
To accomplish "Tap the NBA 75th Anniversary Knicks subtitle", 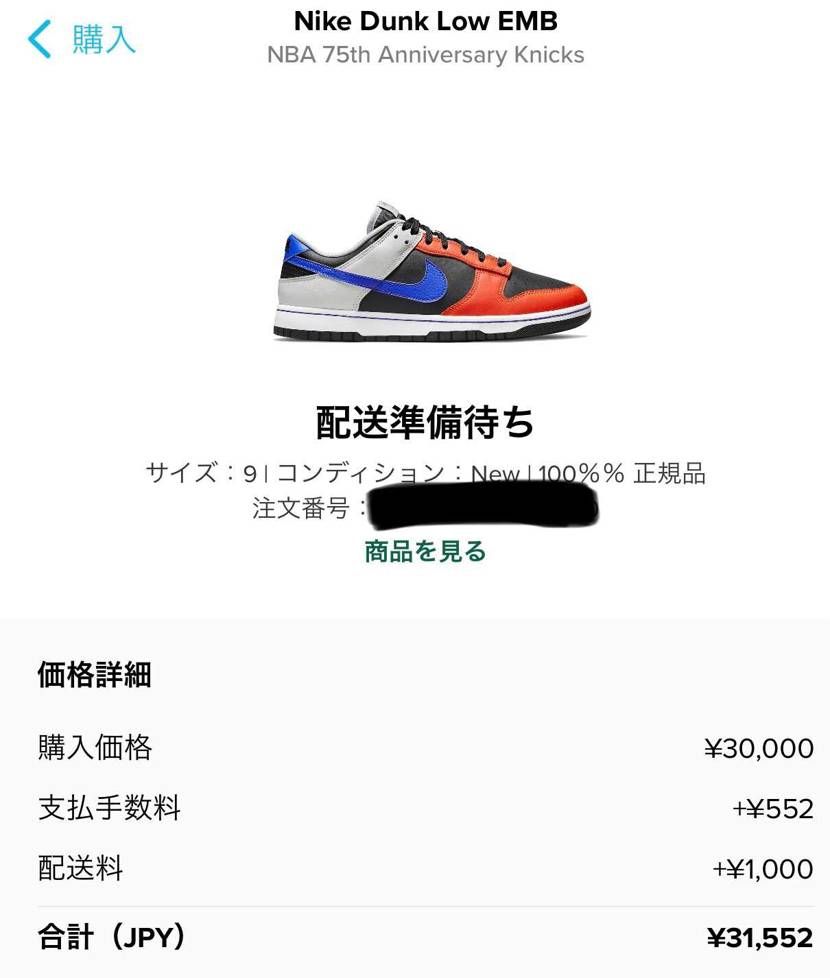I will 426,55.
